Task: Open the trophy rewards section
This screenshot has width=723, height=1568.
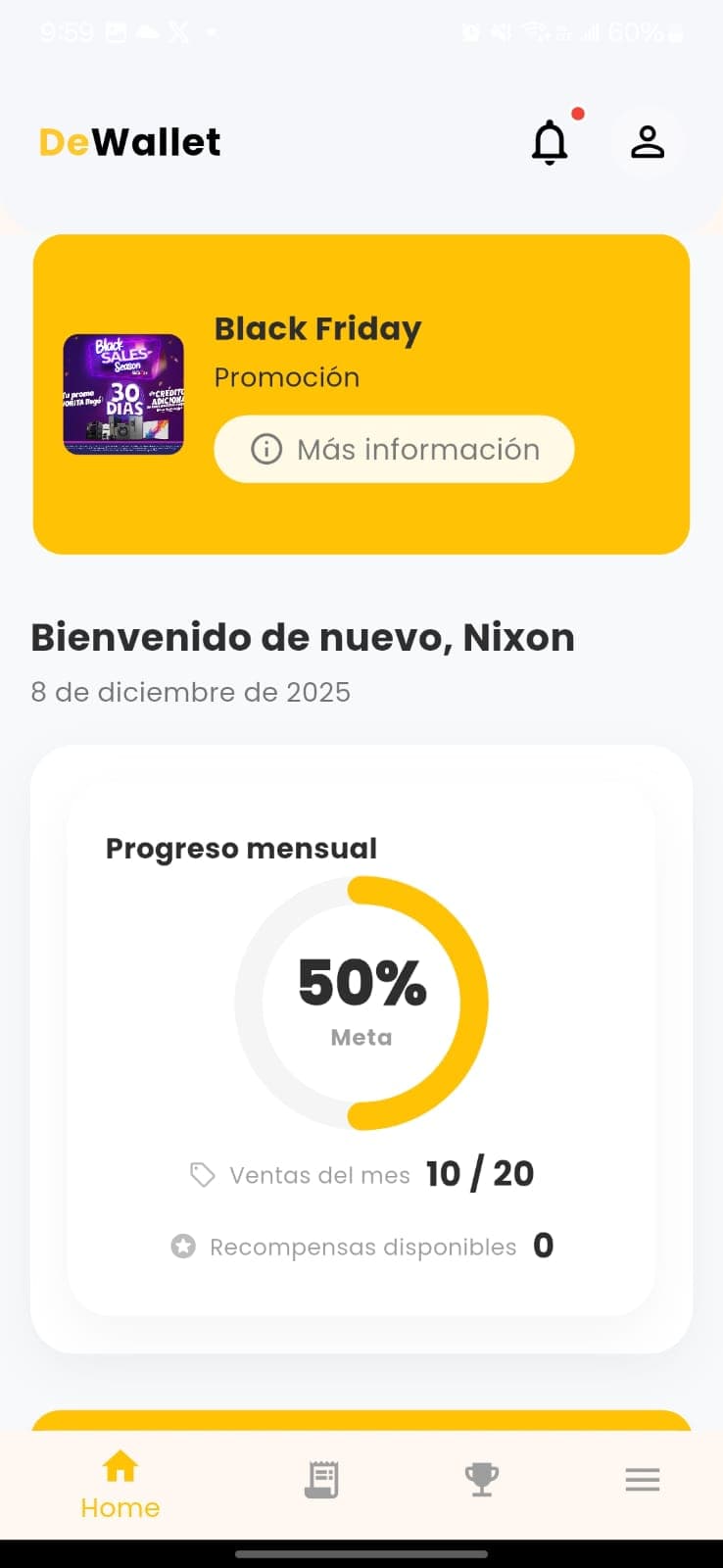Action: point(481,1480)
